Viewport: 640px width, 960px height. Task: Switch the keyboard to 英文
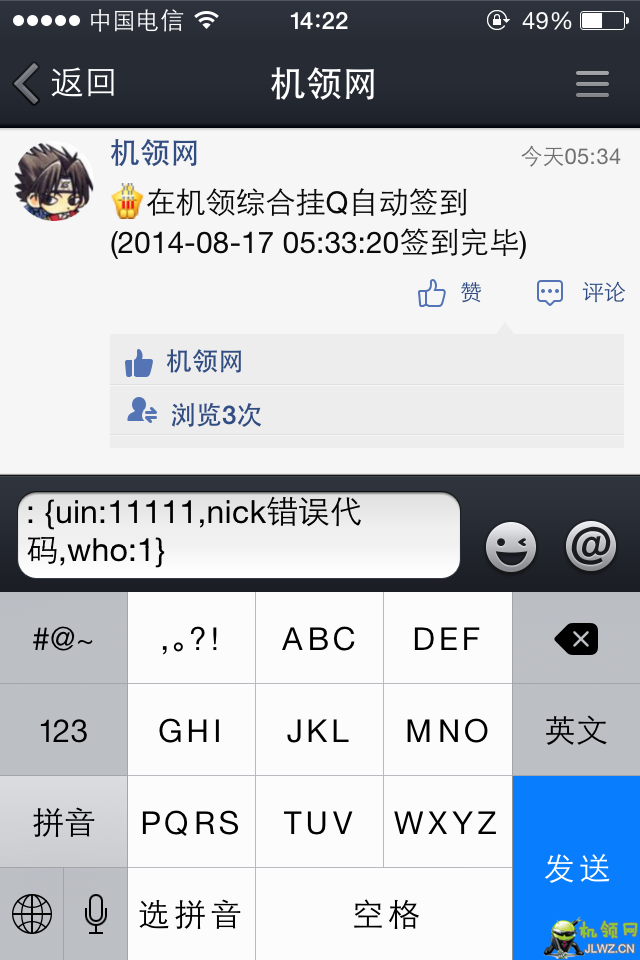click(576, 730)
